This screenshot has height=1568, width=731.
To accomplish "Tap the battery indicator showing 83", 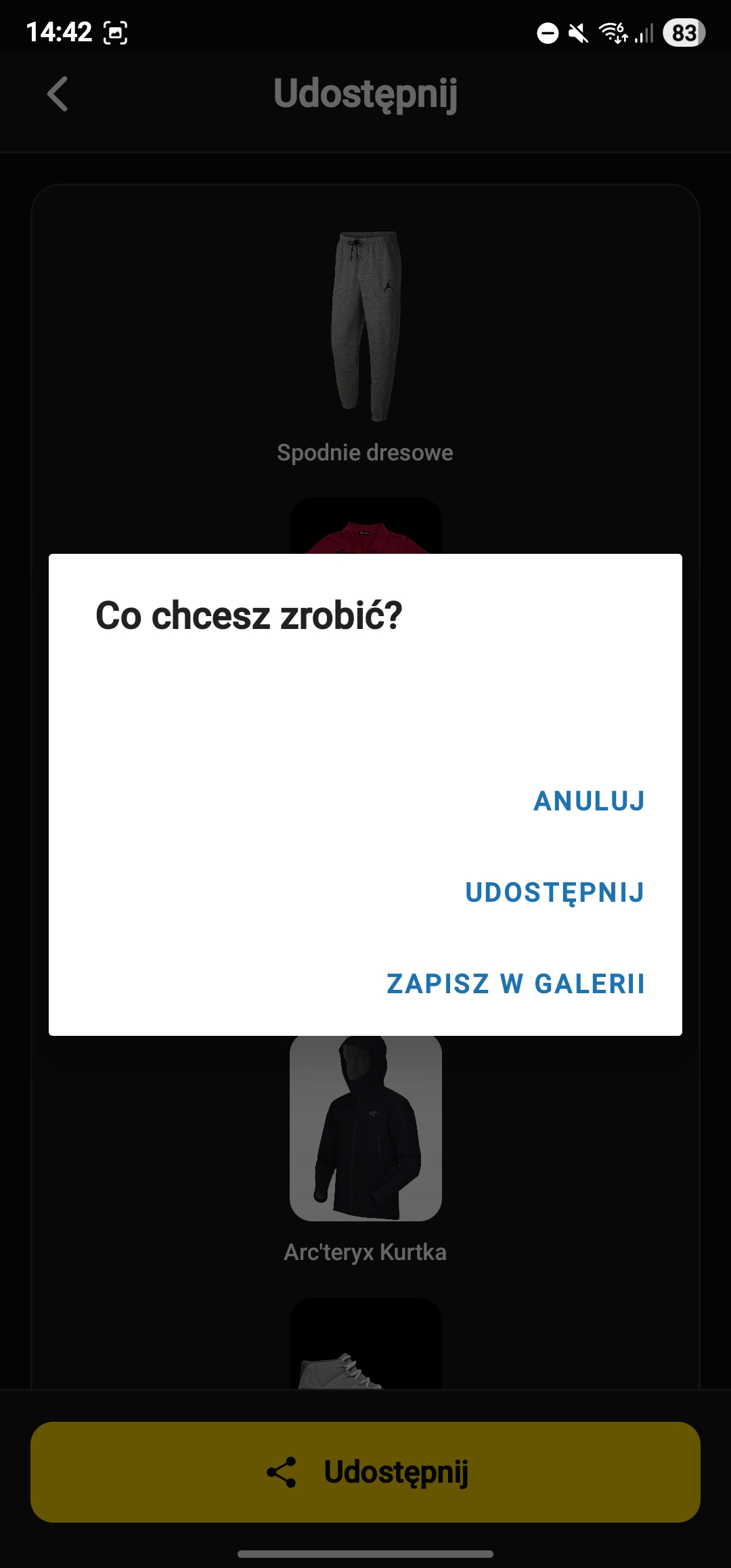I will pos(682,32).
